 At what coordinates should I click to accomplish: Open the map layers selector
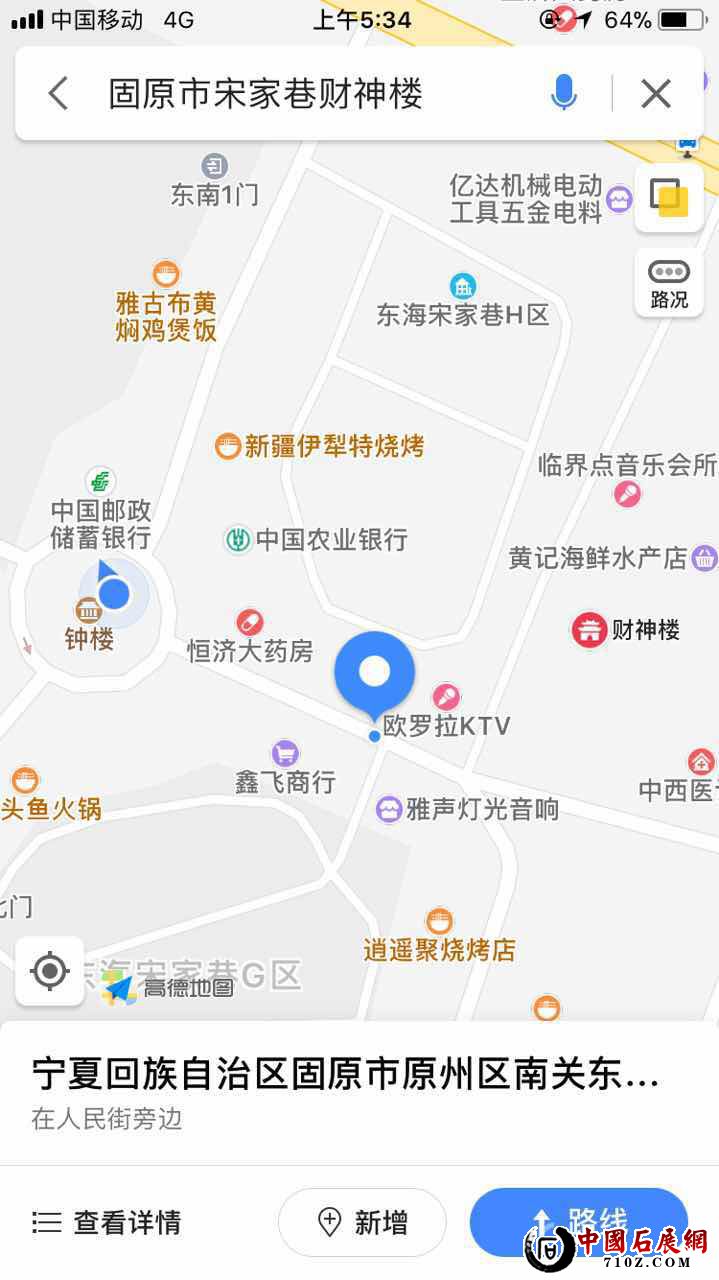click(669, 197)
